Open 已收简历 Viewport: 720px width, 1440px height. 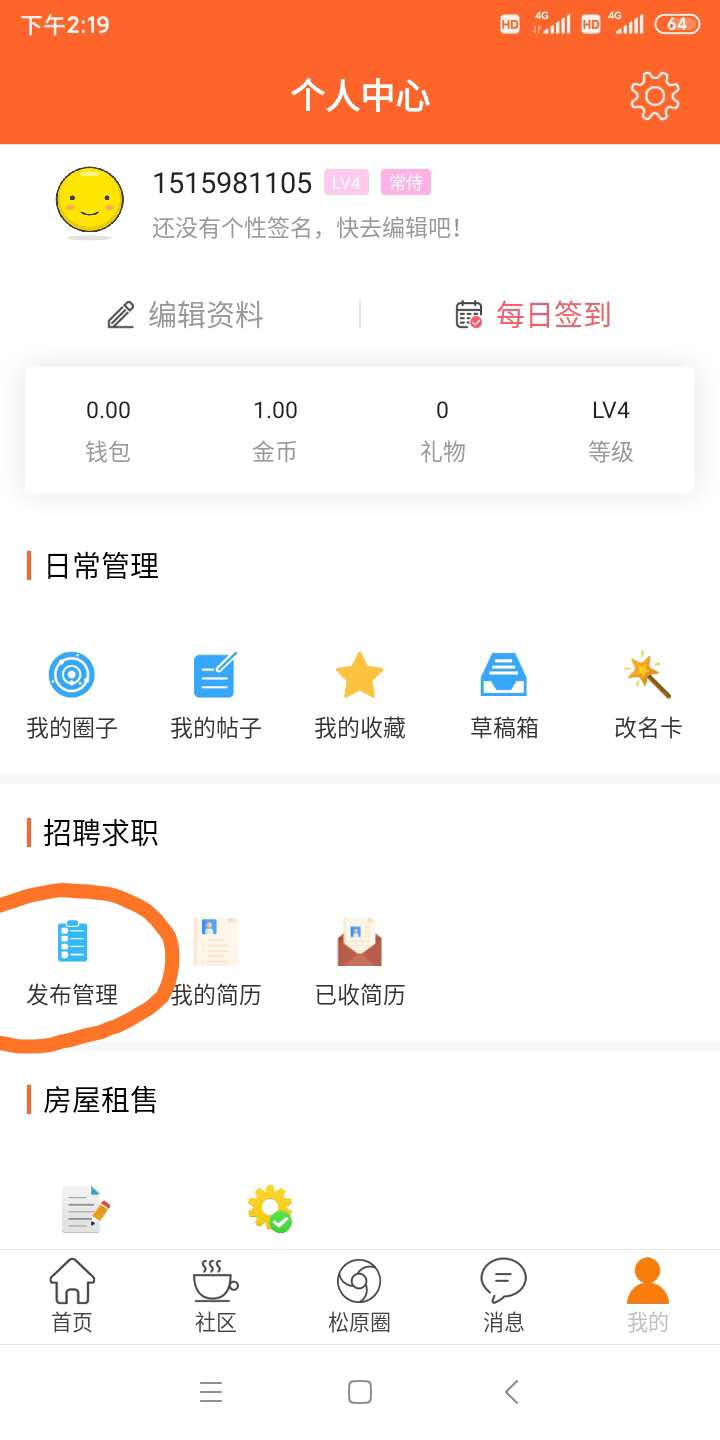360,963
